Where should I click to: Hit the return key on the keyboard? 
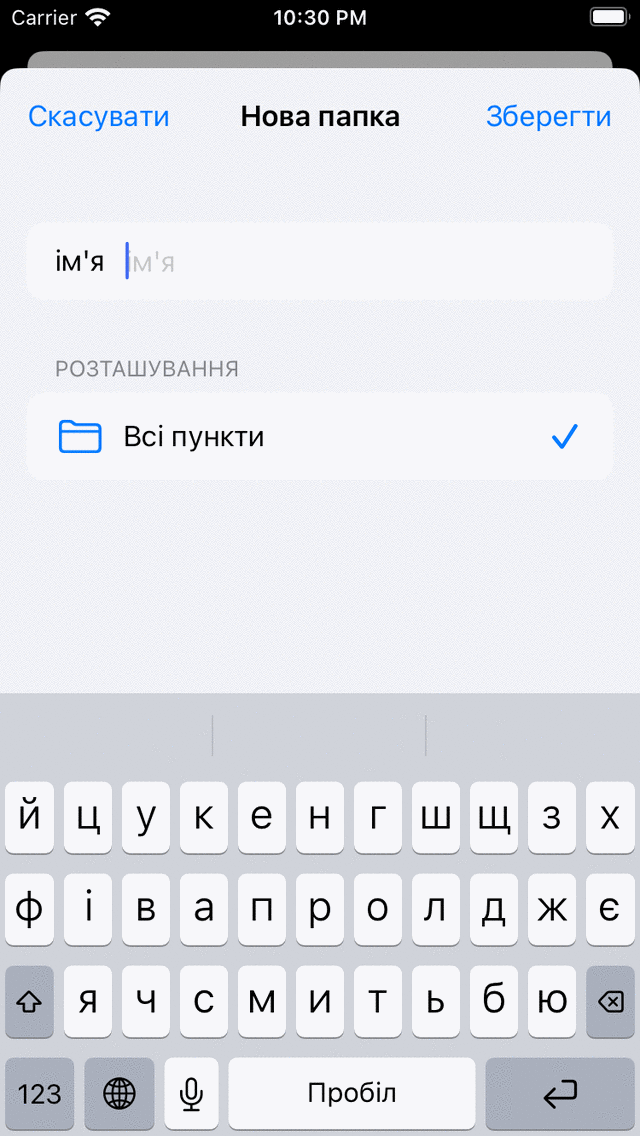coord(560,1094)
